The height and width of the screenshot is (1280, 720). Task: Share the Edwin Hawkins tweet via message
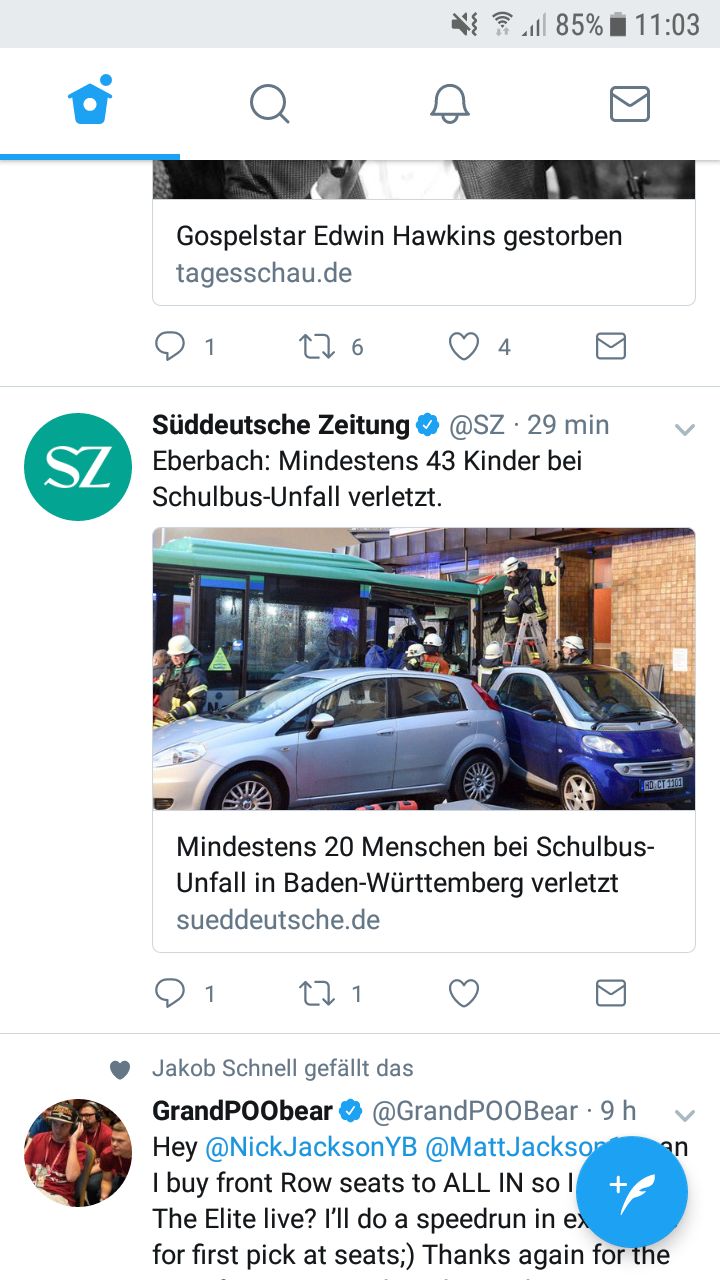click(x=610, y=346)
